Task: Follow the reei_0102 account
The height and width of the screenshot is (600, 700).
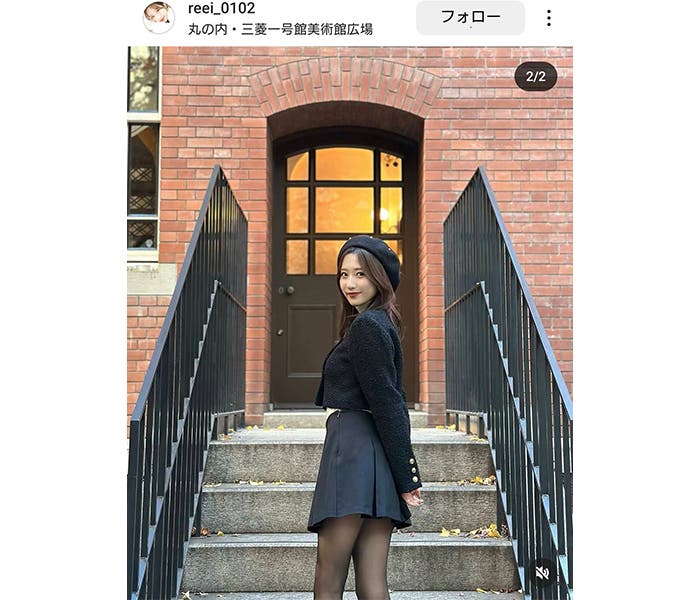Action: coord(470,18)
